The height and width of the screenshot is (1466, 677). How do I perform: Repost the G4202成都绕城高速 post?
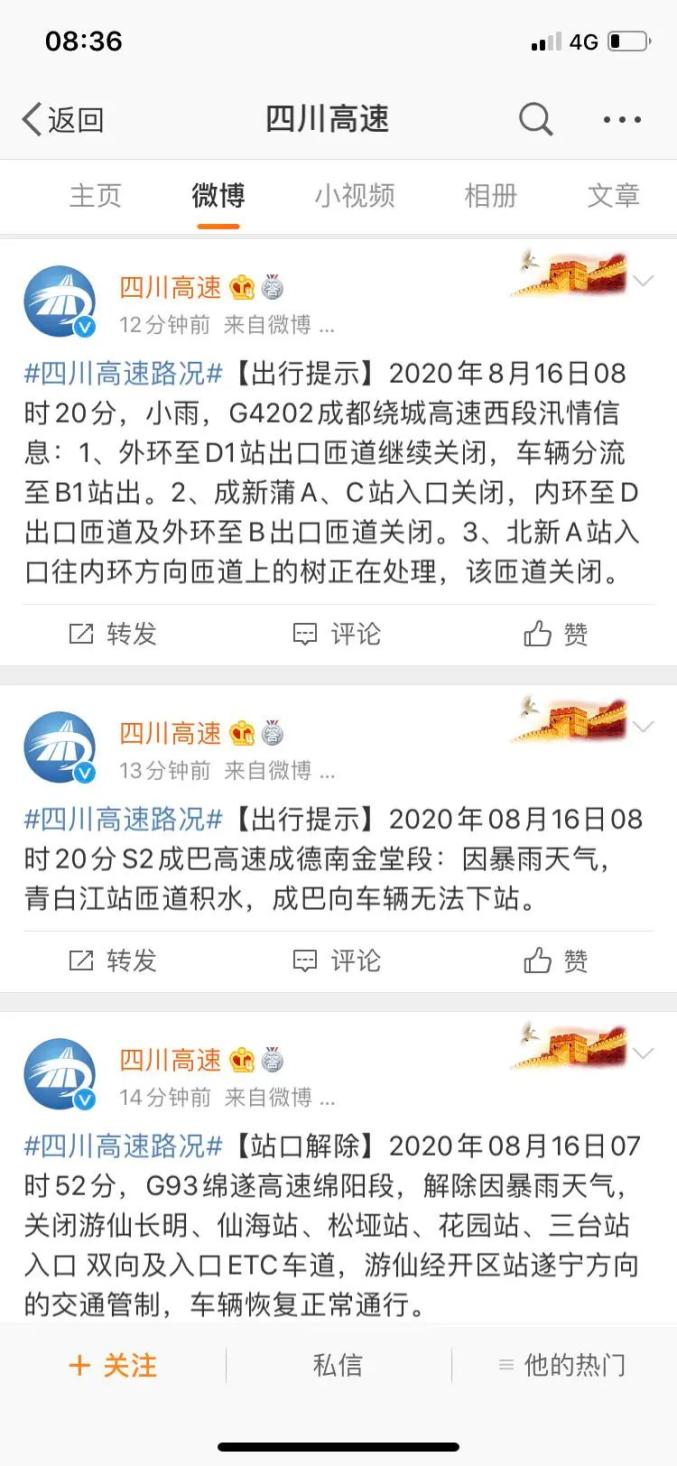point(113,633)
